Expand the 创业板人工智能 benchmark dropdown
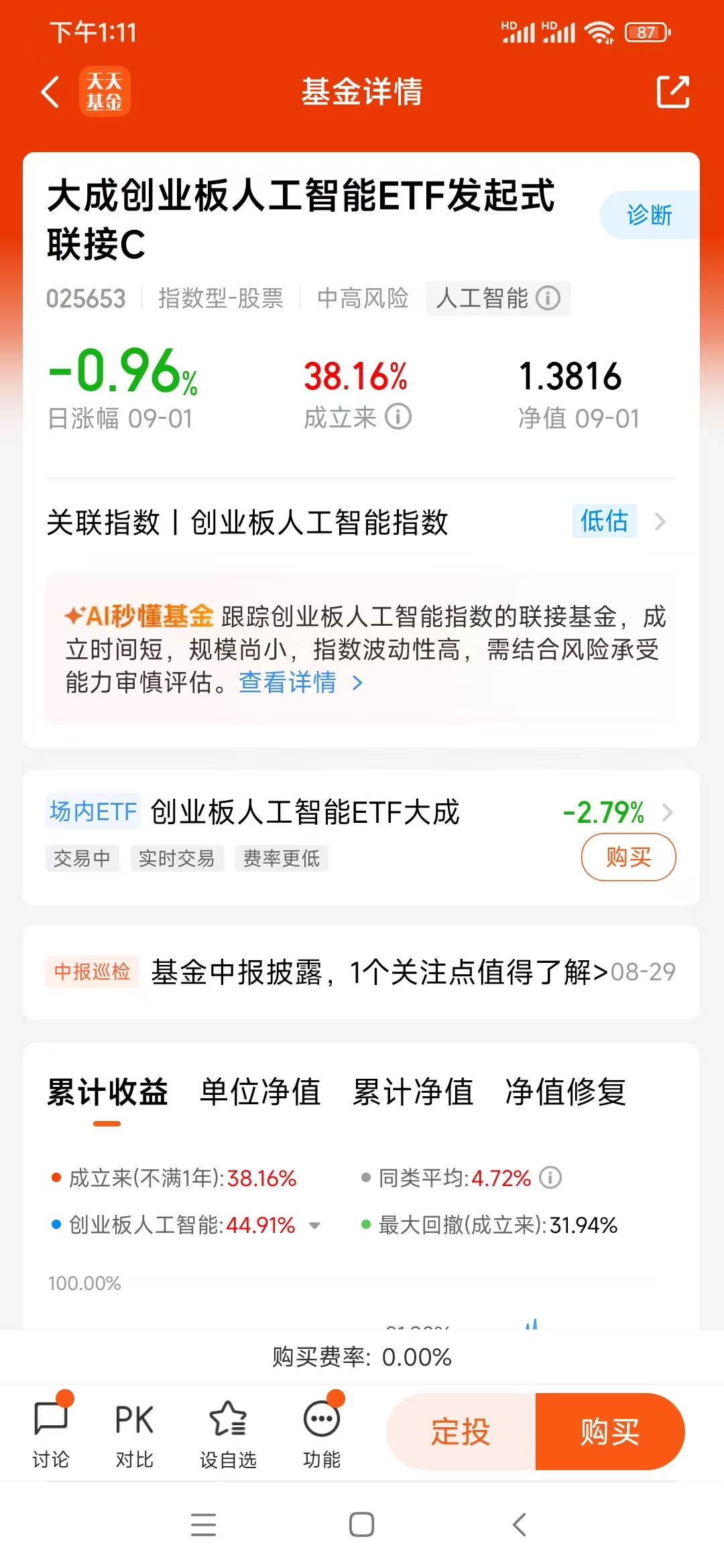This screenshot has height=1568, width=724. click(x=314, y=1226)
